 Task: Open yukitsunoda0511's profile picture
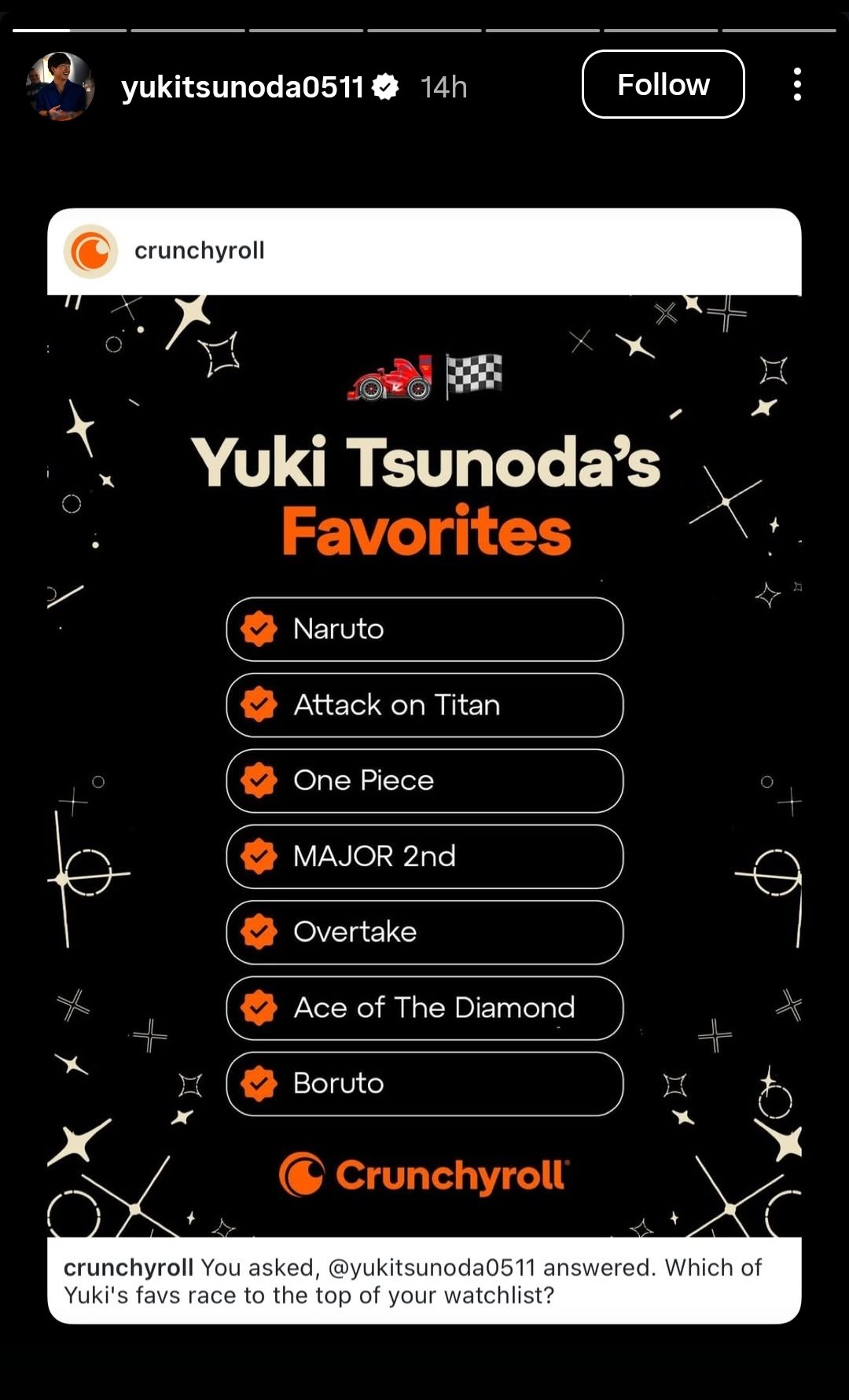pyautogui.click(x=61, y=86)
